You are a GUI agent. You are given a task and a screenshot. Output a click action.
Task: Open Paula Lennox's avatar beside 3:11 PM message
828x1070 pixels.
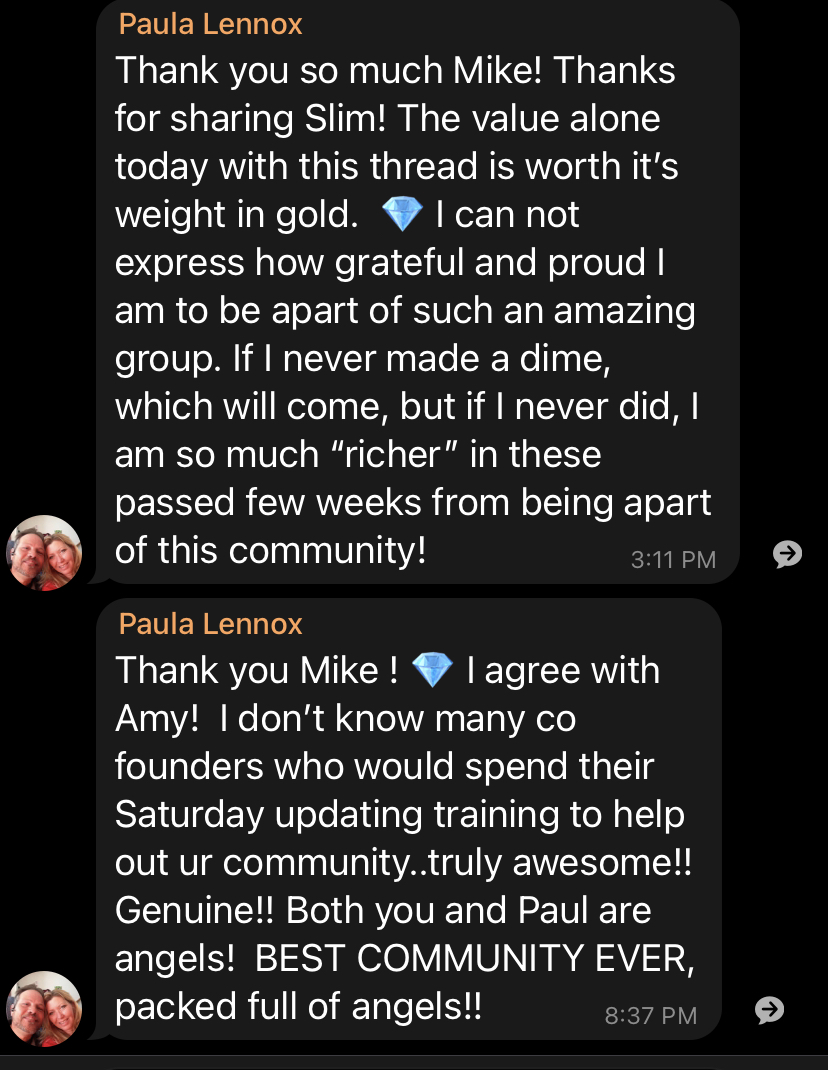44,552
